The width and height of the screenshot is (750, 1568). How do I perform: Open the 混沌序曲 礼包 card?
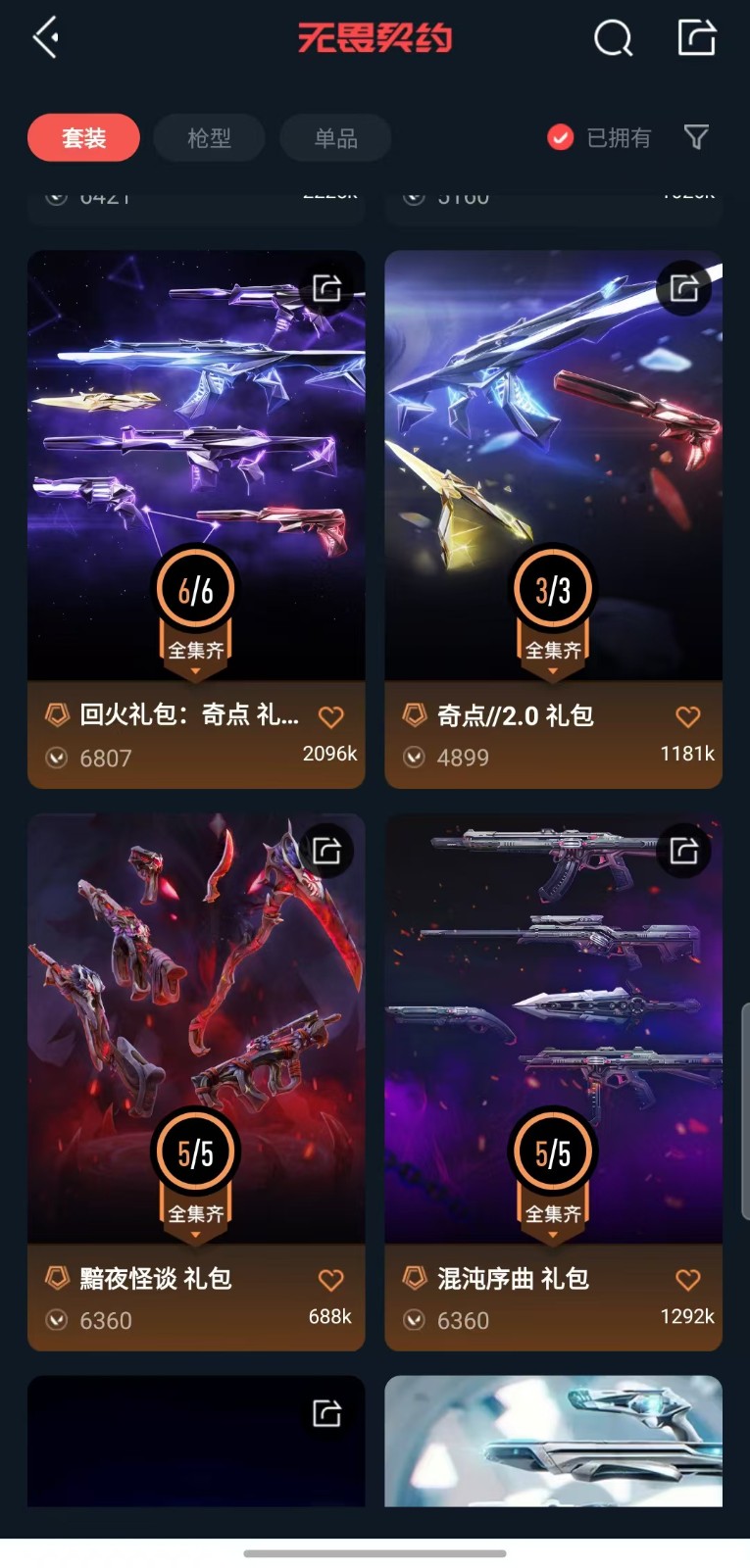click(553, 1029)
